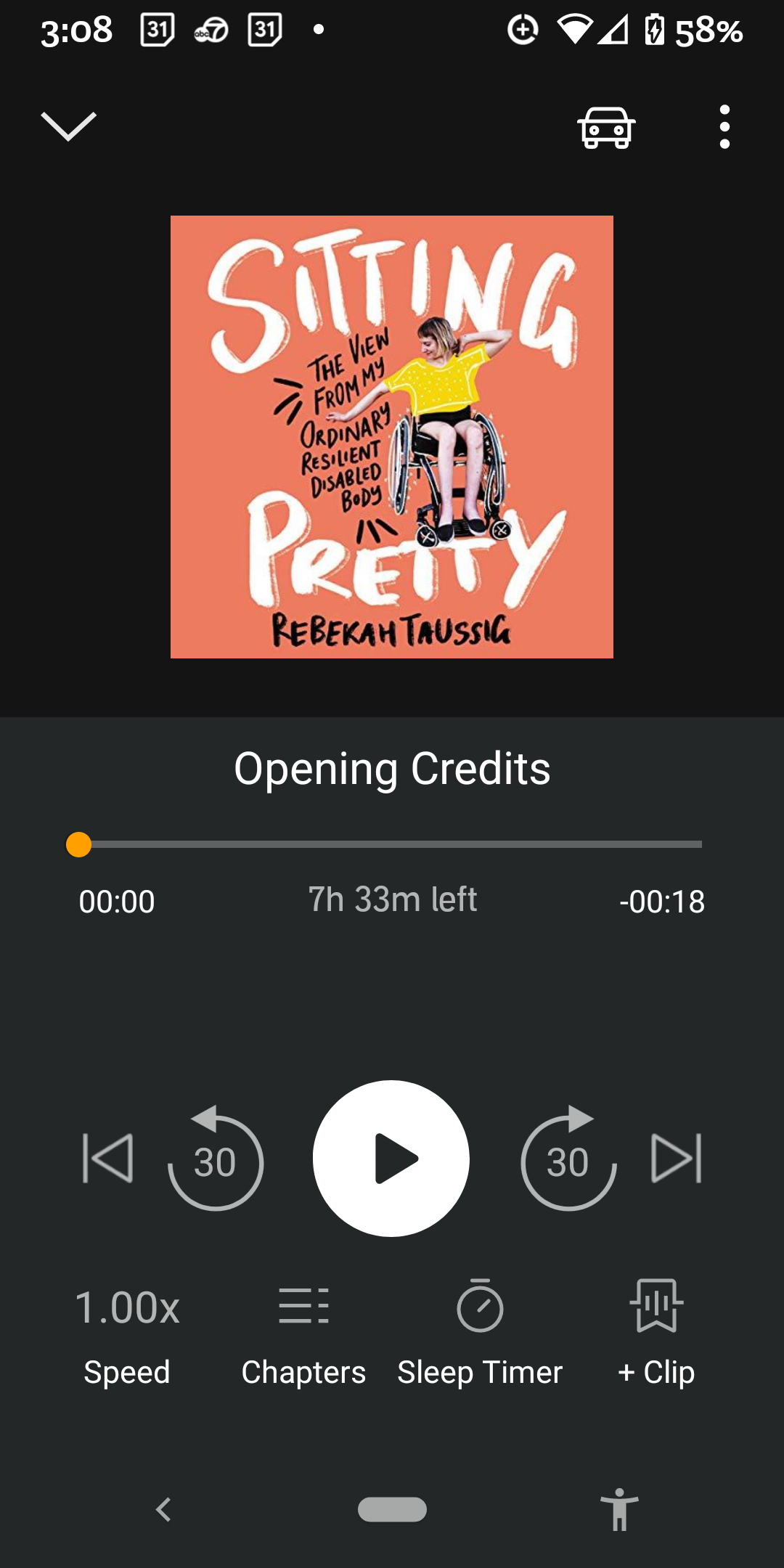The height and width of the screenshot is (1568, 784).
Task: Go to the previous chapter
Action: [108, 1159]
